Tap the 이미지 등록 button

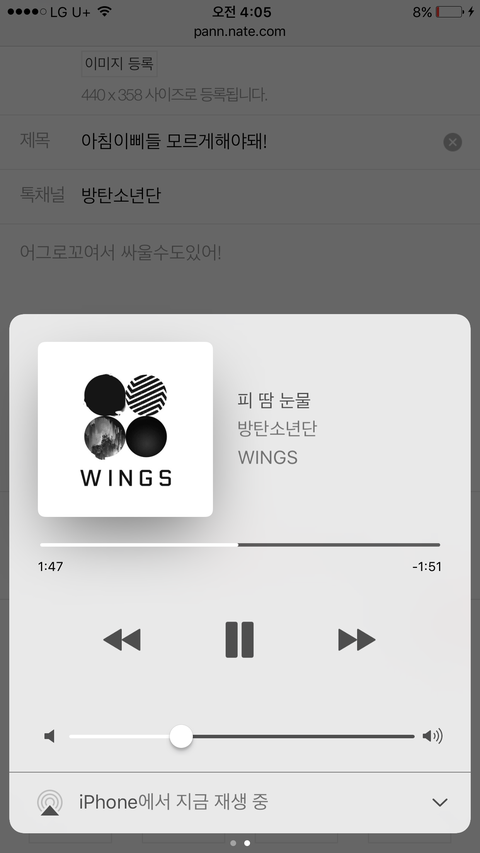[119, 64]
